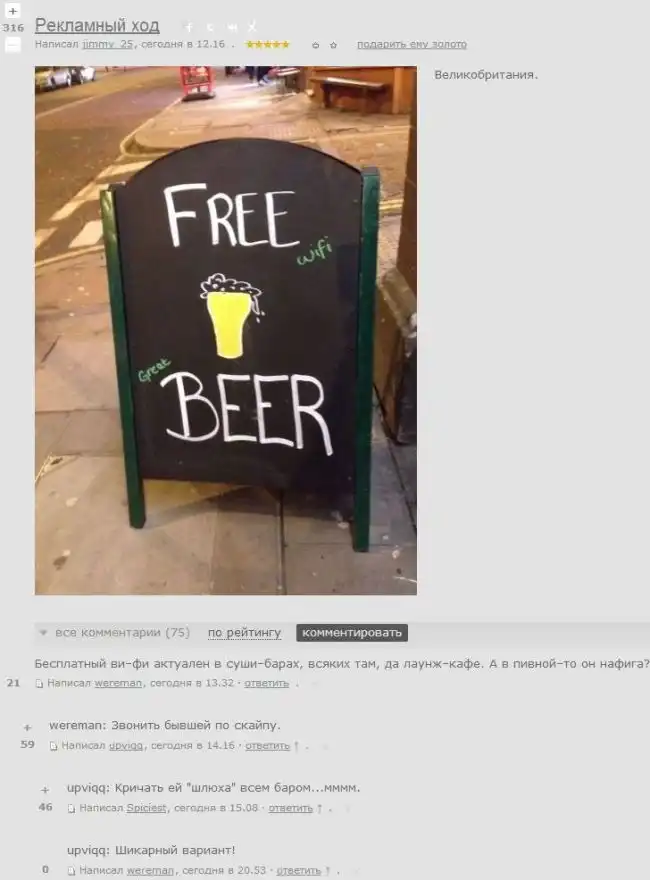
Task: Reply to wereman's 13.32 comment
Action: tap(266, 683)
